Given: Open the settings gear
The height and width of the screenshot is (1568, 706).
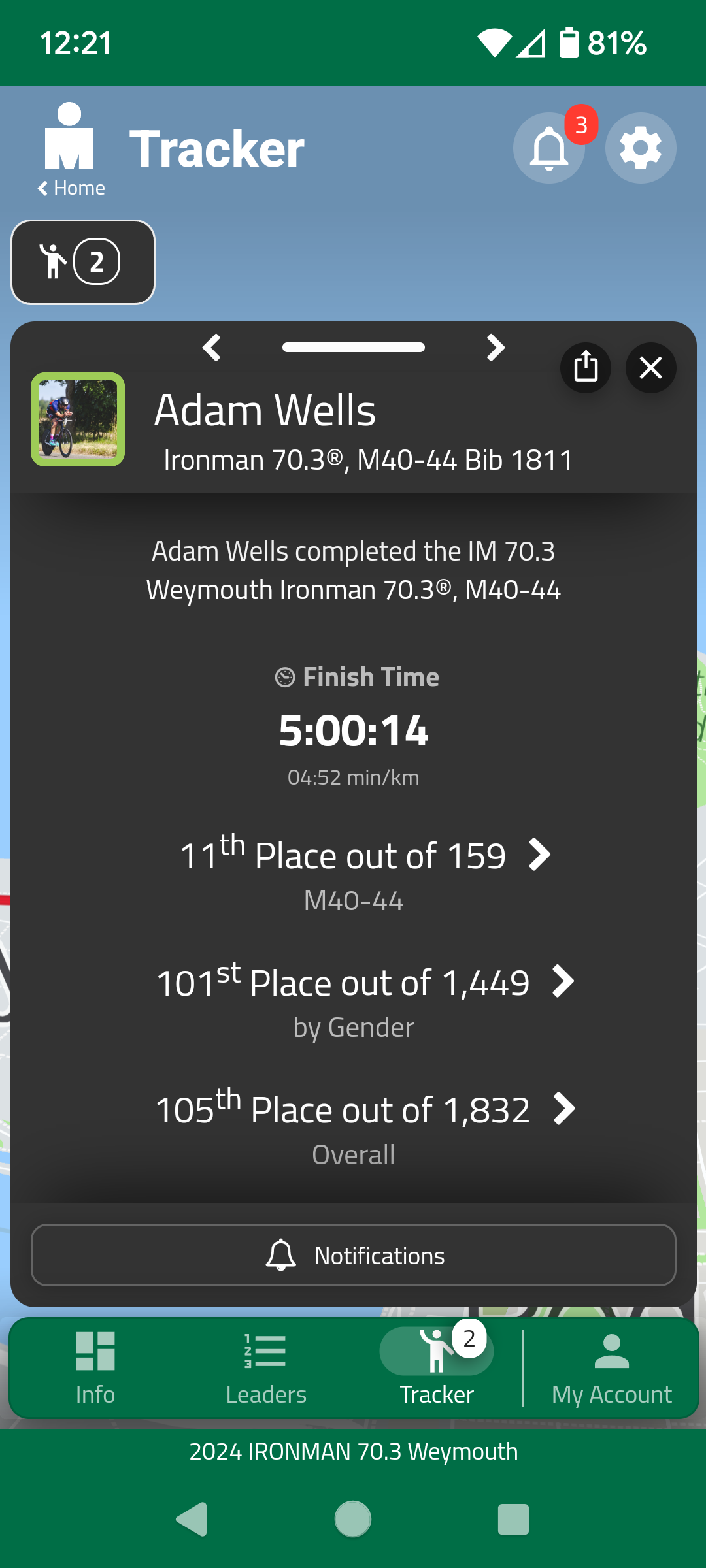Looking at the screenshot, I should (x=640, y=148).
